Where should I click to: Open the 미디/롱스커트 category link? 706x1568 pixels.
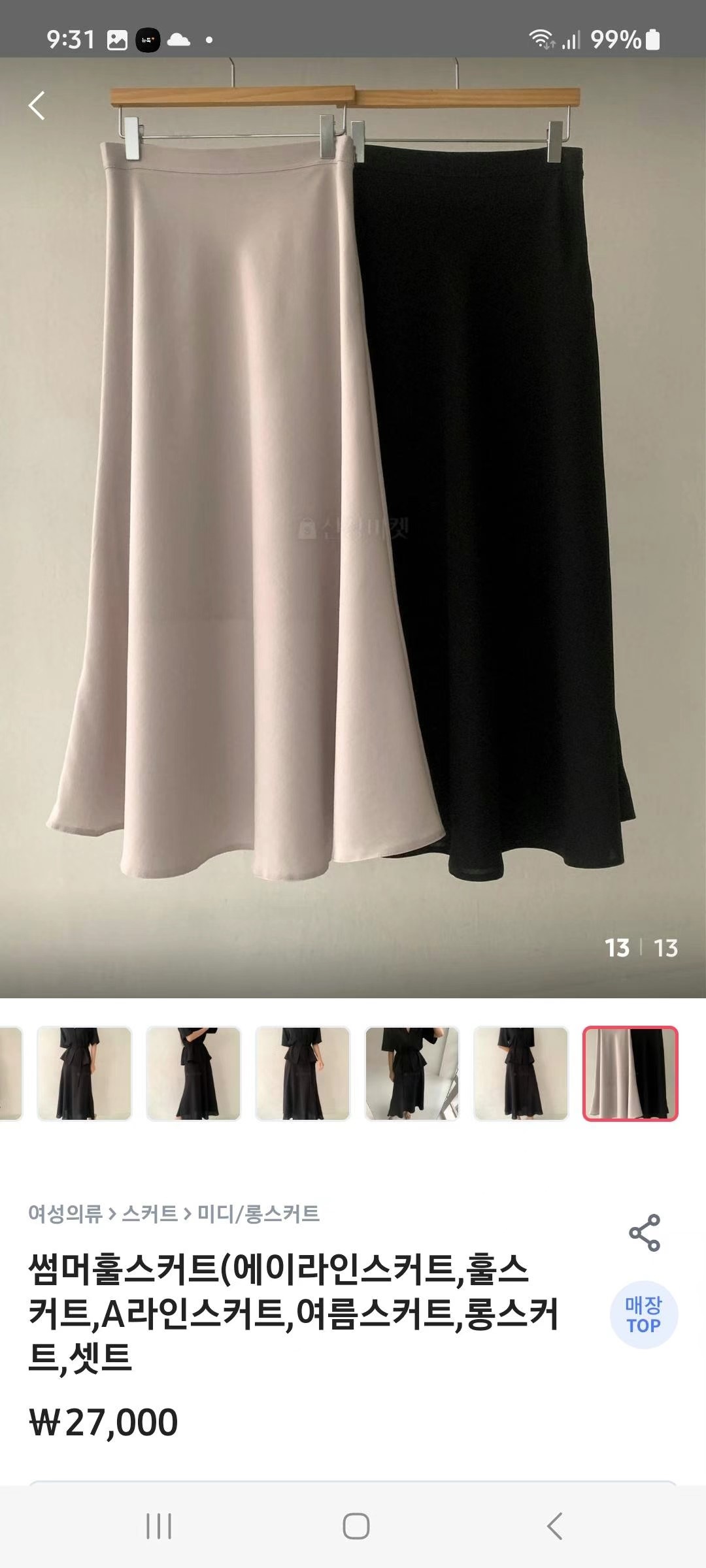pyautogui.click(x=258, y=1214)
